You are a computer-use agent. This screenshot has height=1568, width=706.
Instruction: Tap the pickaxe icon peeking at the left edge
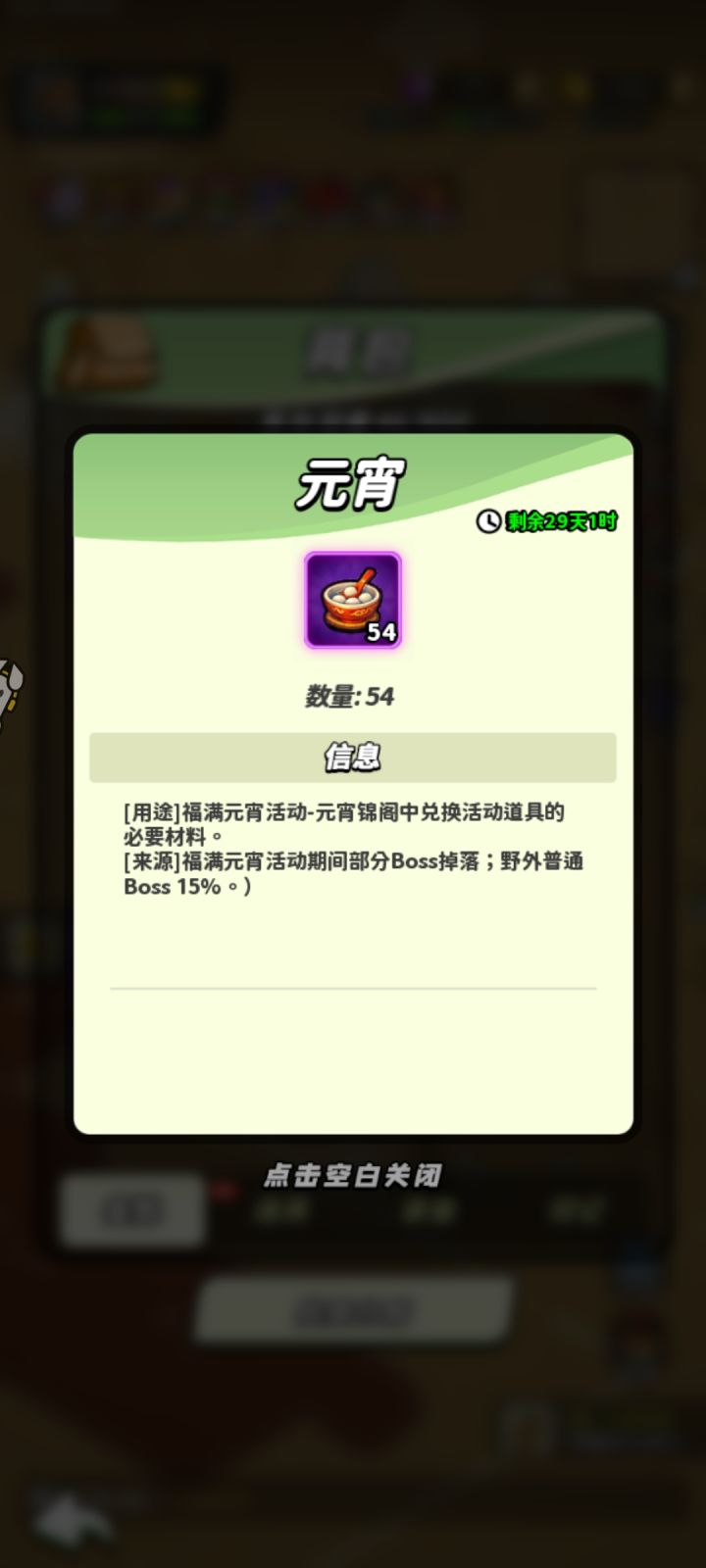[x=12, y=686]
